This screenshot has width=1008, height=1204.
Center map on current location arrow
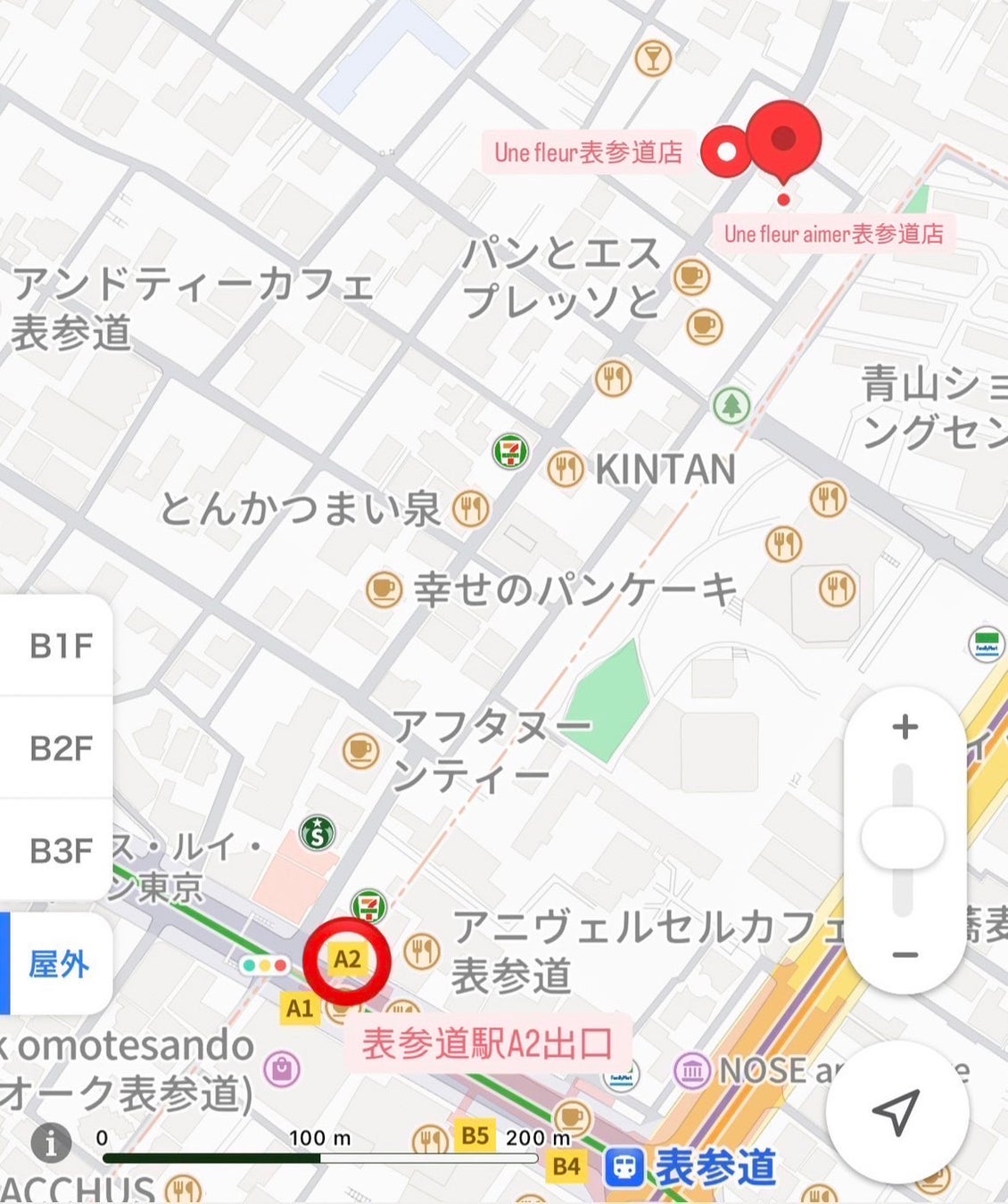(x=896, y=1111)
